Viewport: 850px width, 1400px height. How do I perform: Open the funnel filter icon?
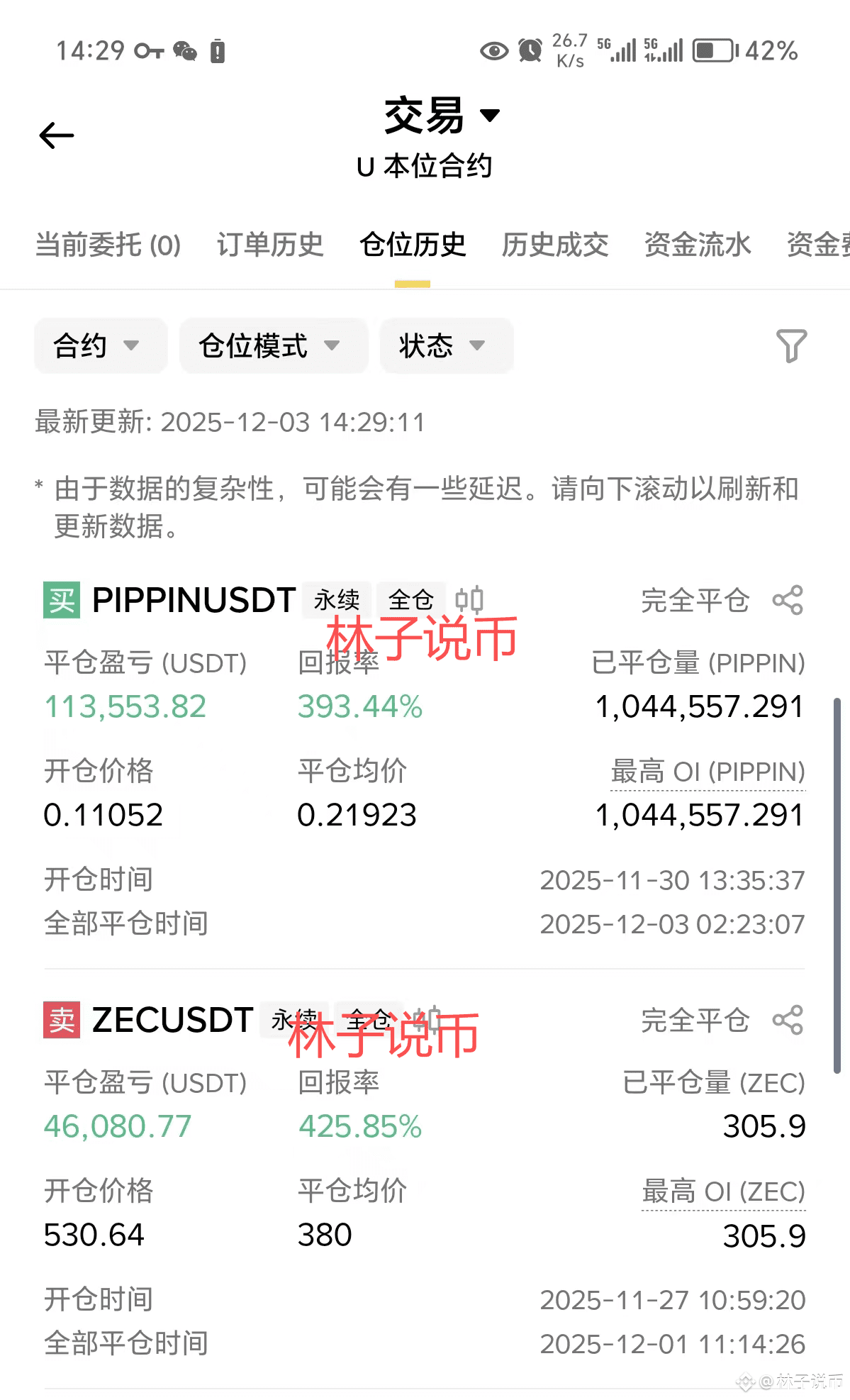tap(791, 346)
